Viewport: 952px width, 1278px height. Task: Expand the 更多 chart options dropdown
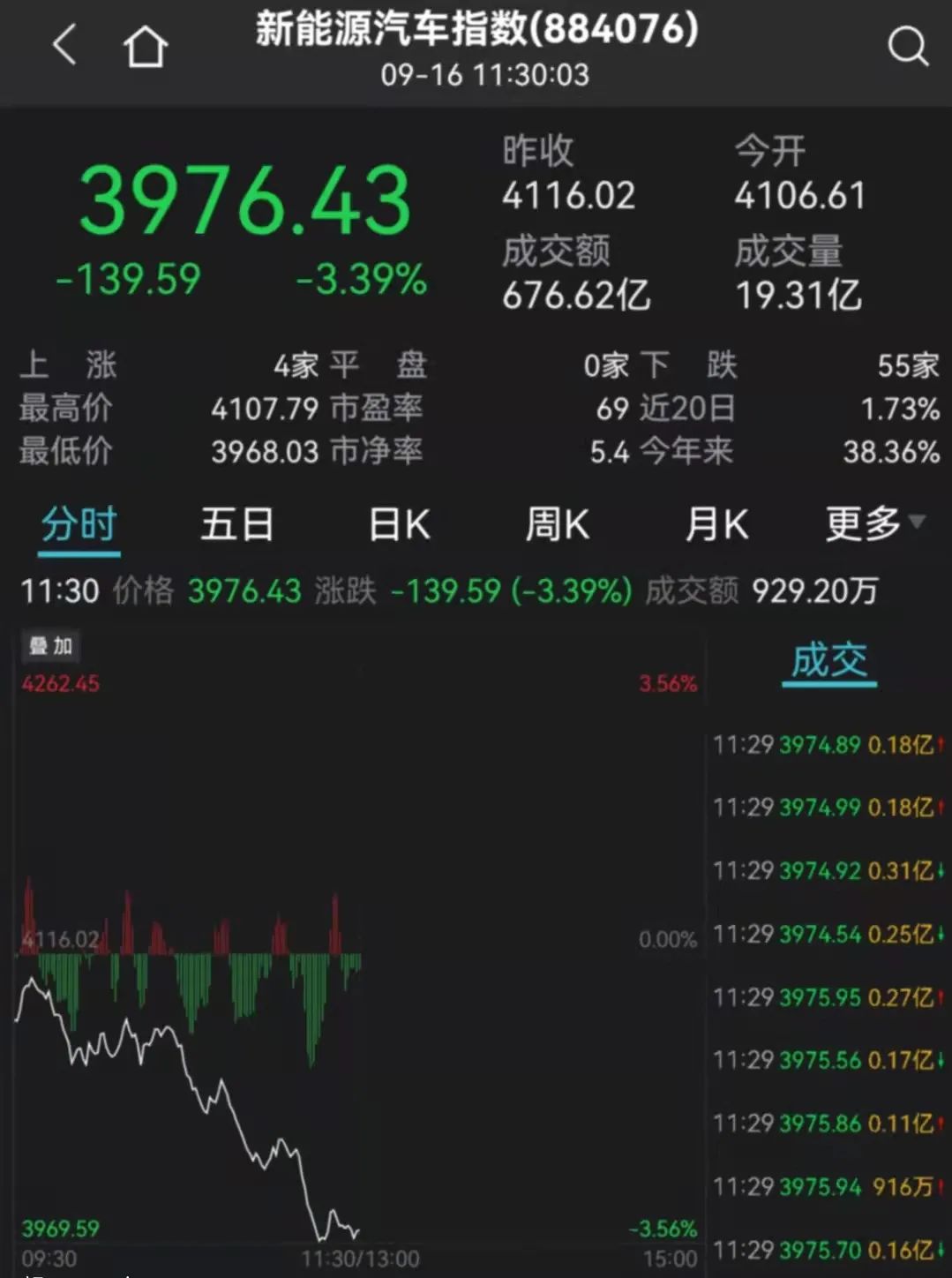[x=873, y=523]
